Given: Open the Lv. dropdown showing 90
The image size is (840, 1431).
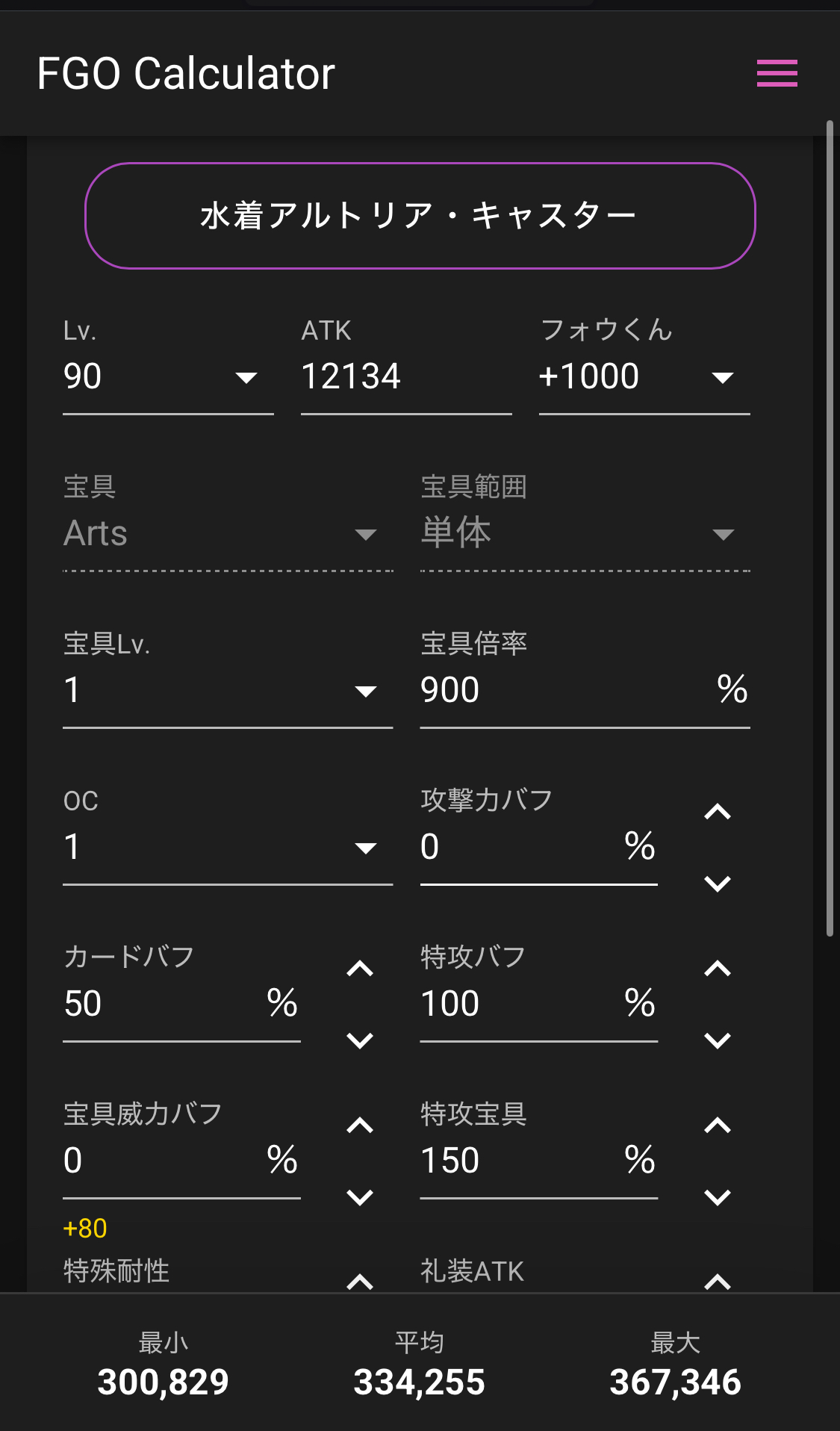Looking at the screenshot, I should click(x=167, y=376).
